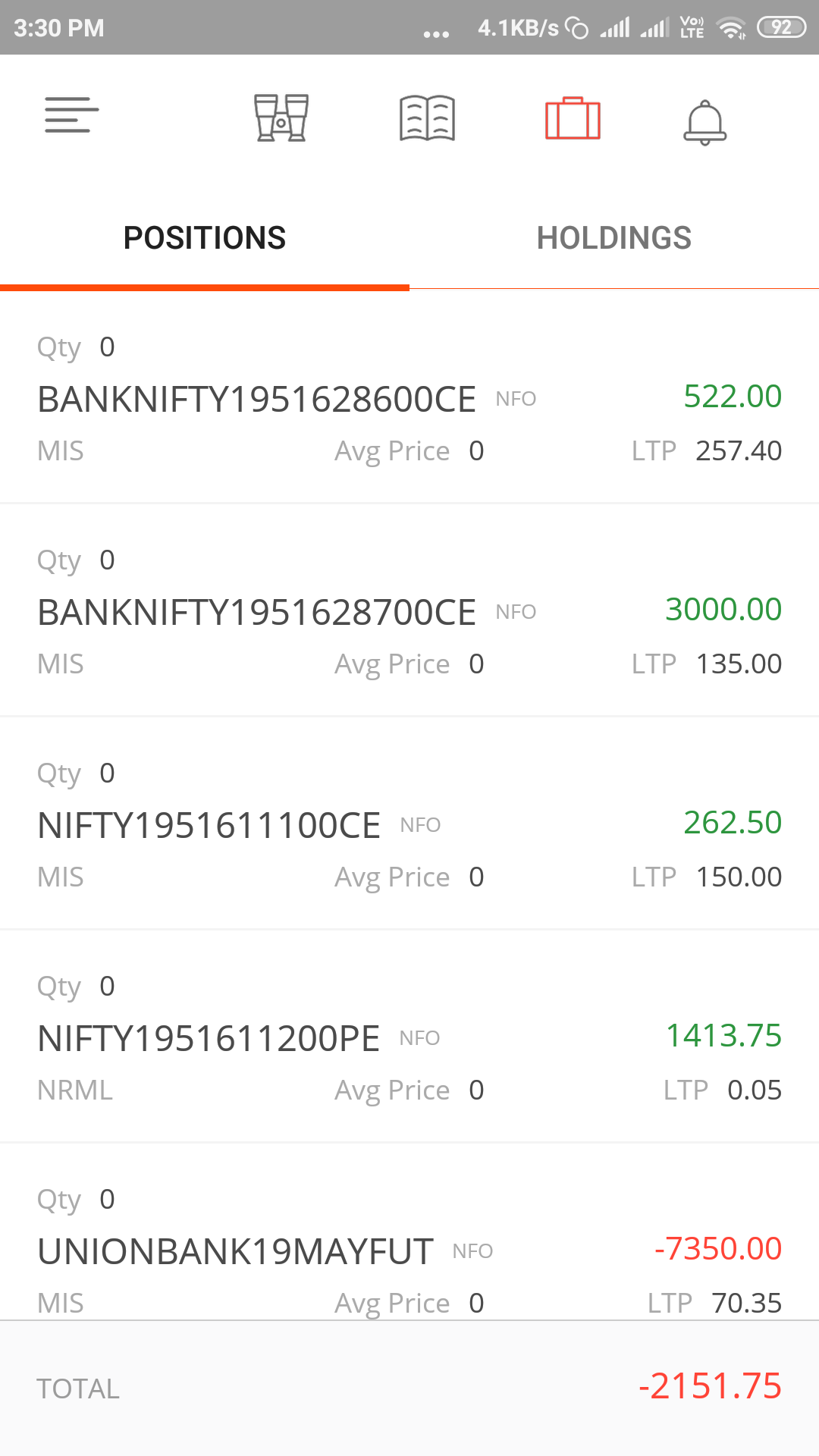View the NIFTY1951611200PE position
This screenshot has width=819, height=1456.
coord(409,1037)
